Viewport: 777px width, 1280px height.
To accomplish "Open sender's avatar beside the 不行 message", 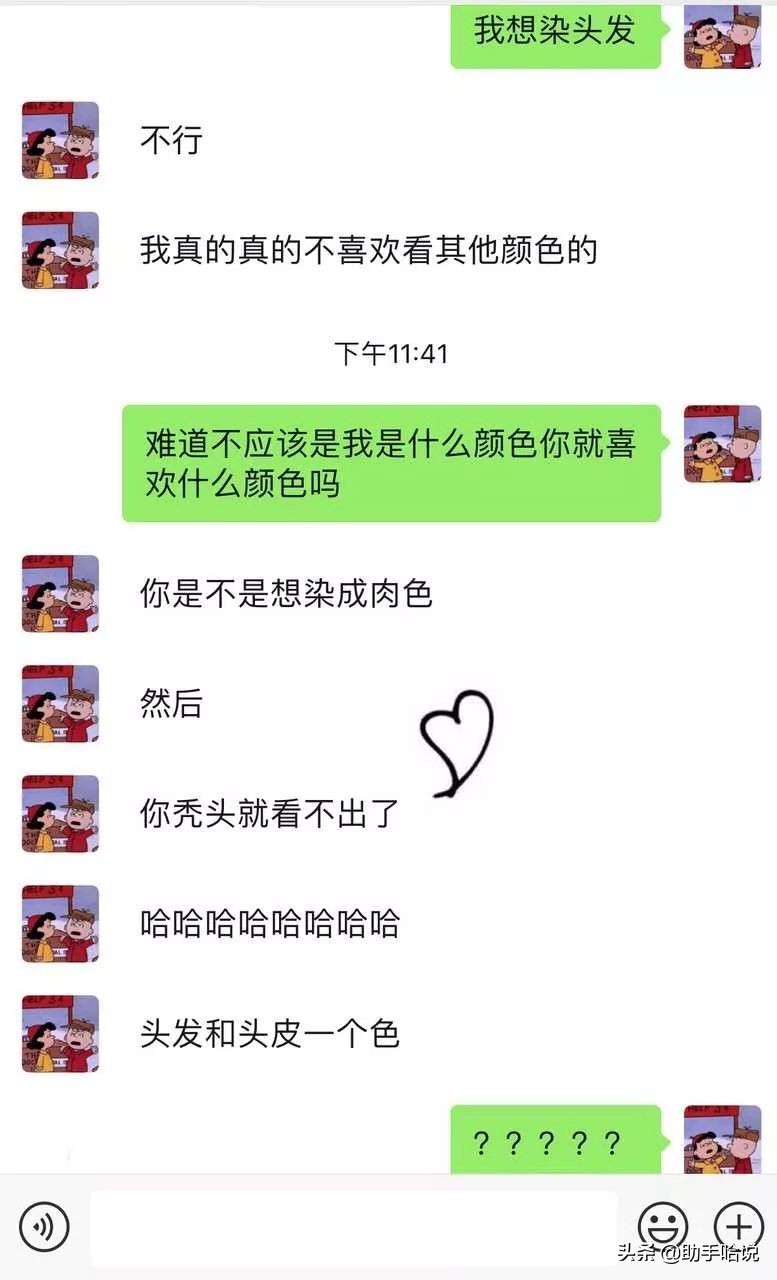I will [60, 140].
